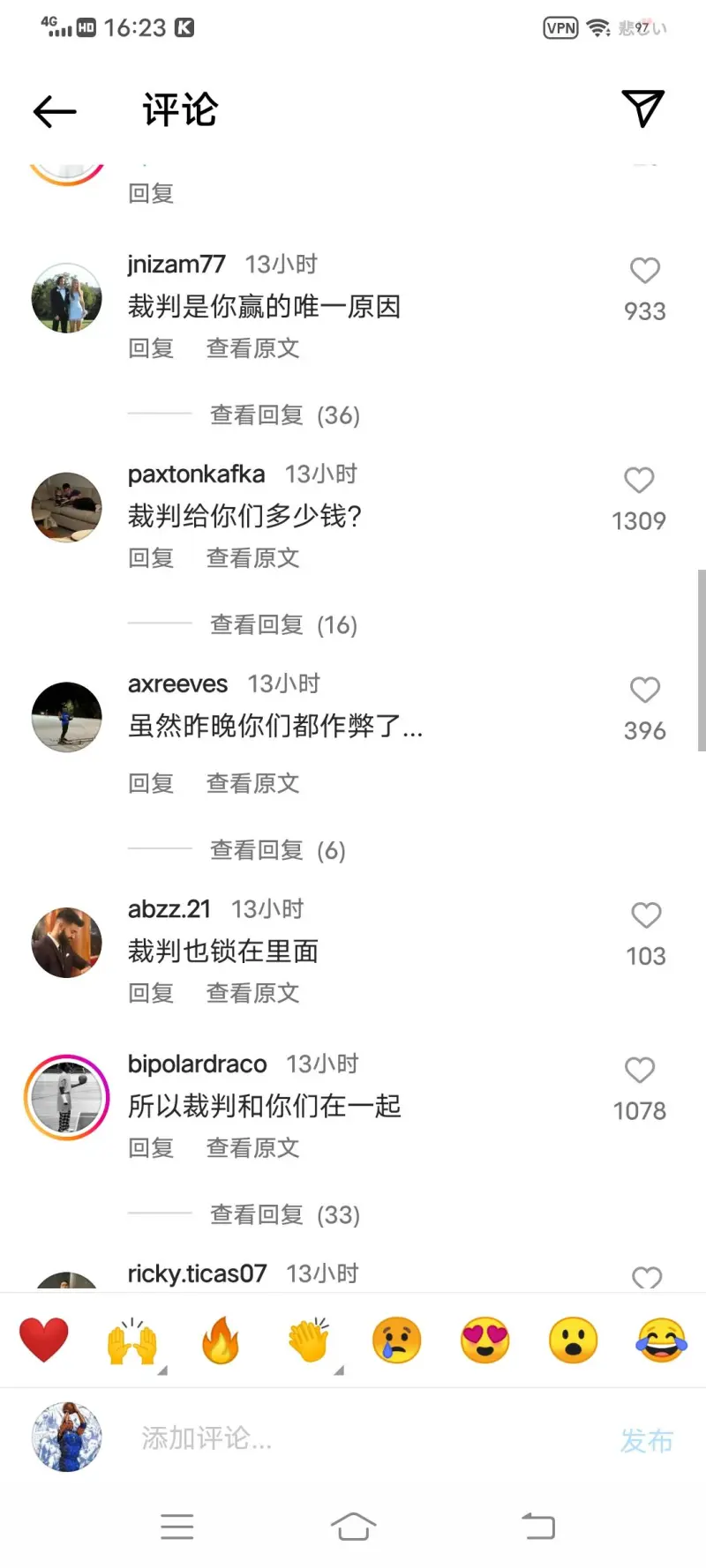Like the comment by axreeves
The width and height of the screenshot is (706, 1568).
(645, 690)
